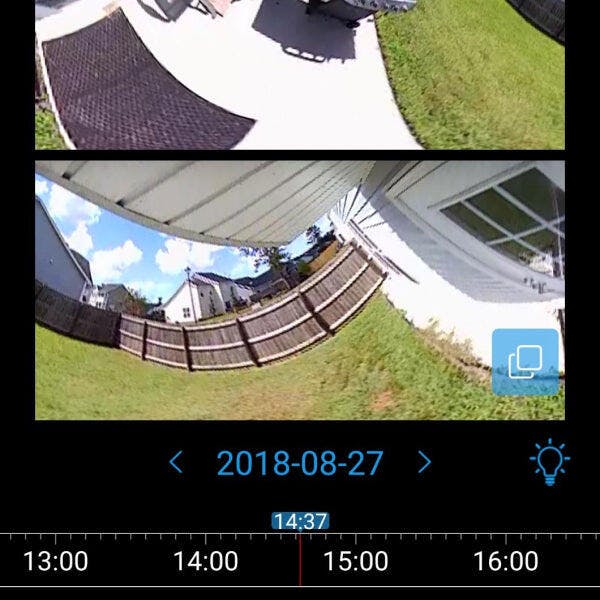Jump to 15:00 on the timeline
Viewport: 600px width, 600px height.
(356, 561)
